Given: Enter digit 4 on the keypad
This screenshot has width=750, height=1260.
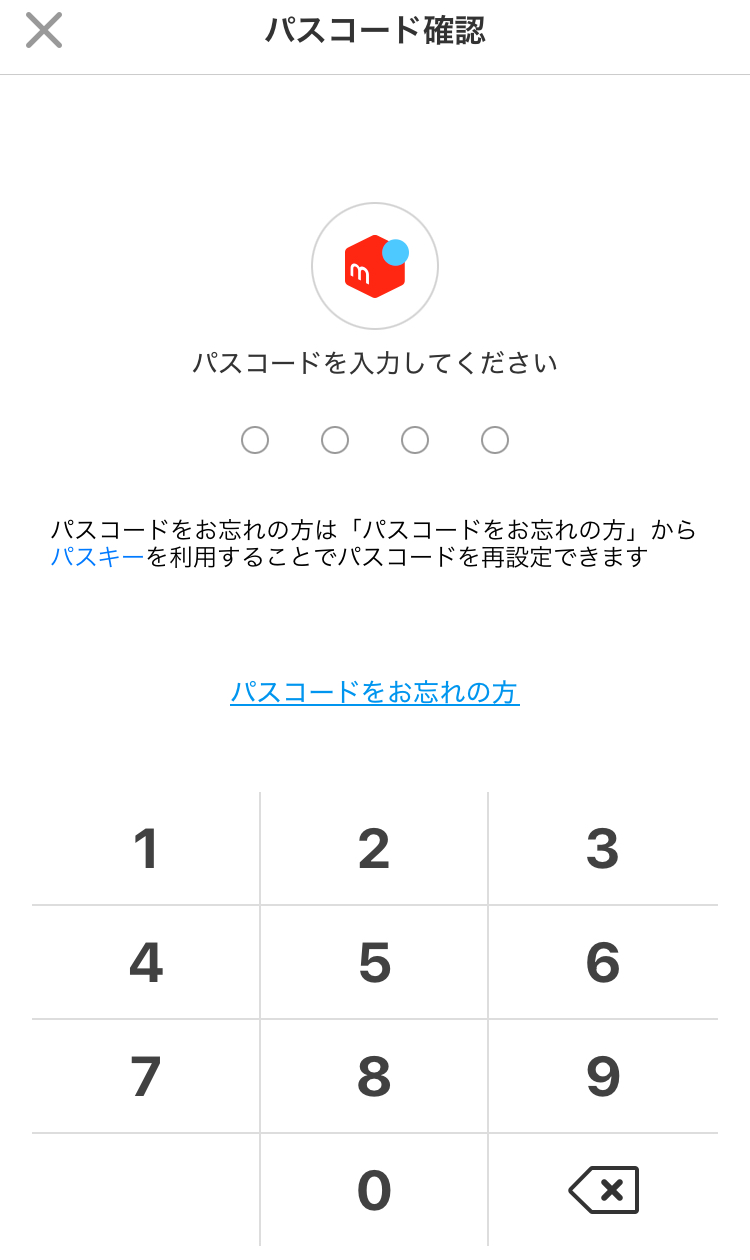Looking at the screenshot, I should pyautogui.click(x=146, y=963).
